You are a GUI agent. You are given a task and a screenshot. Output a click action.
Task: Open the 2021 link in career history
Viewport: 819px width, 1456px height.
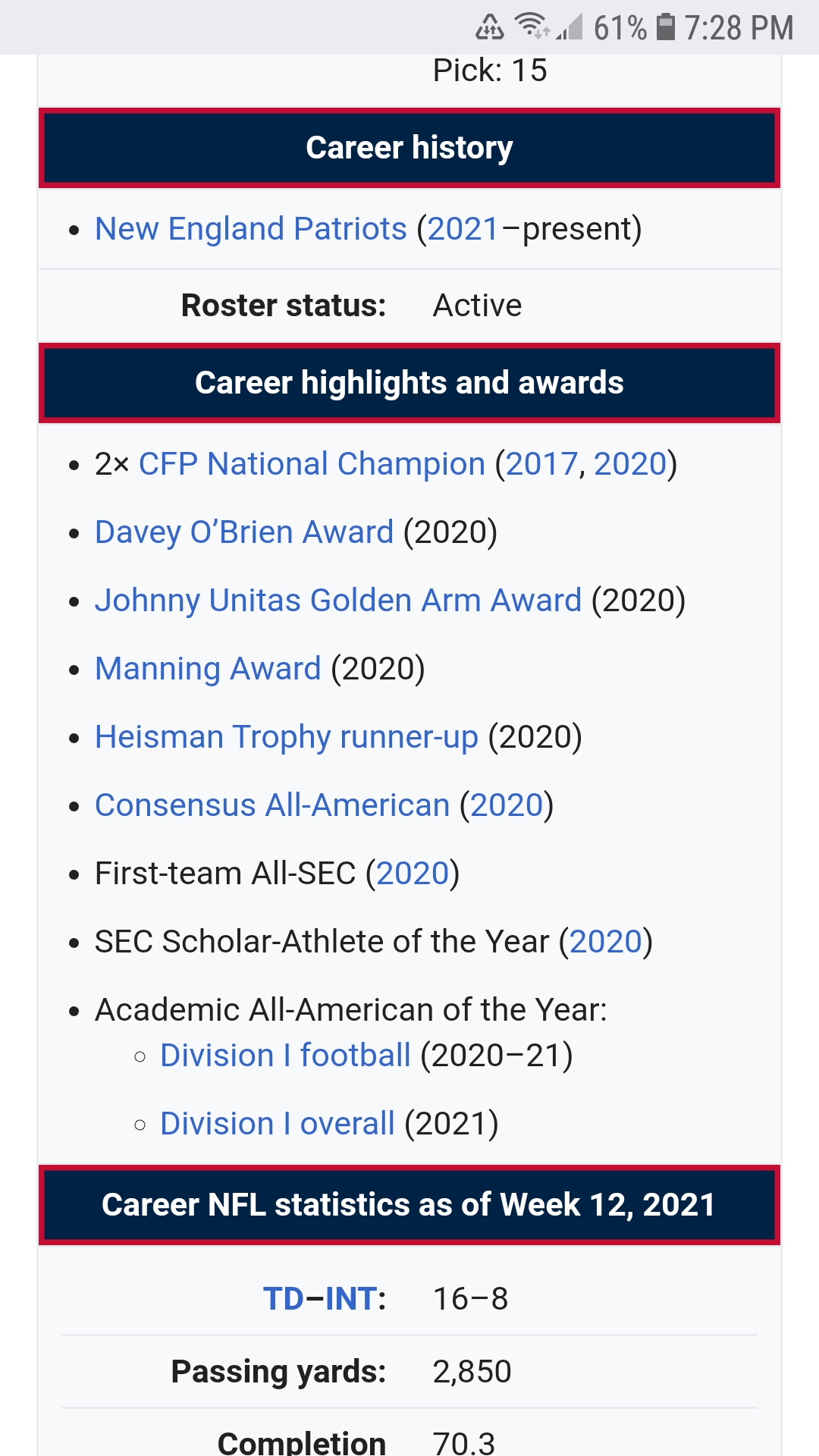[463, 229]
